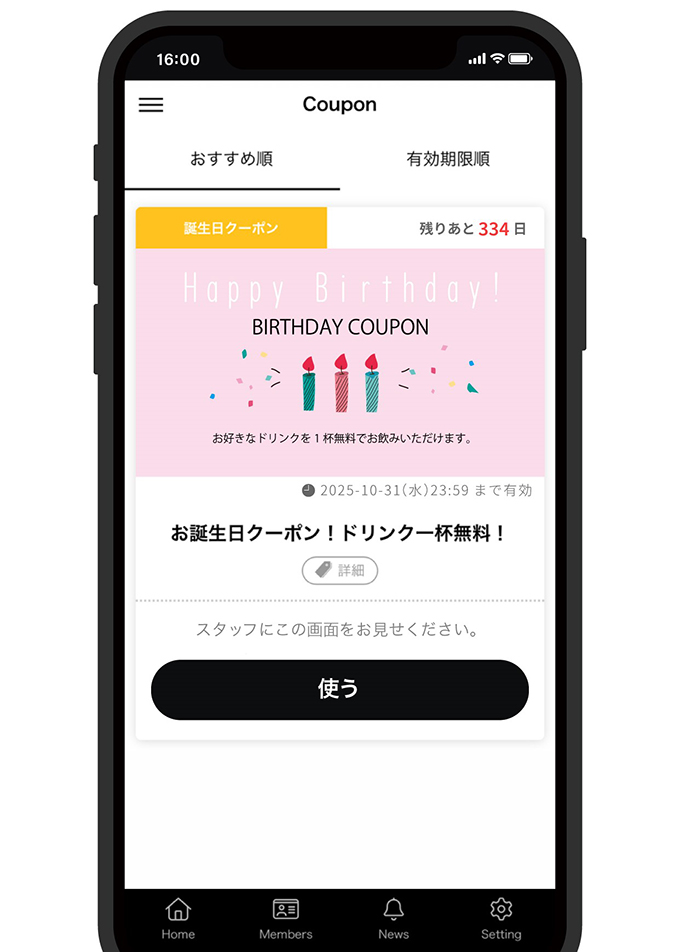Switch to the おすすめ順 tab

232,159
